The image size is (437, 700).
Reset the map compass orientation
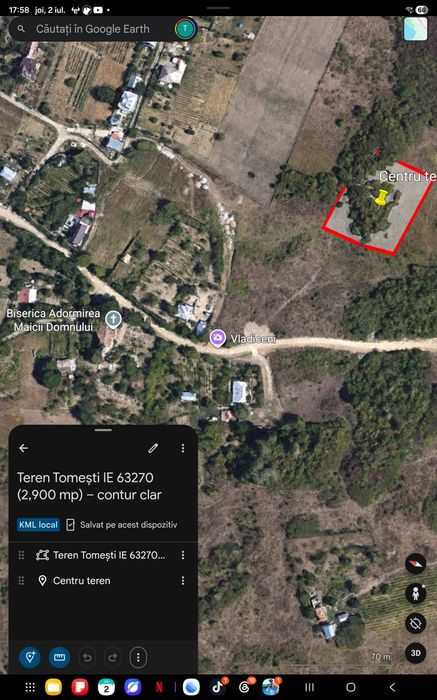416,563
